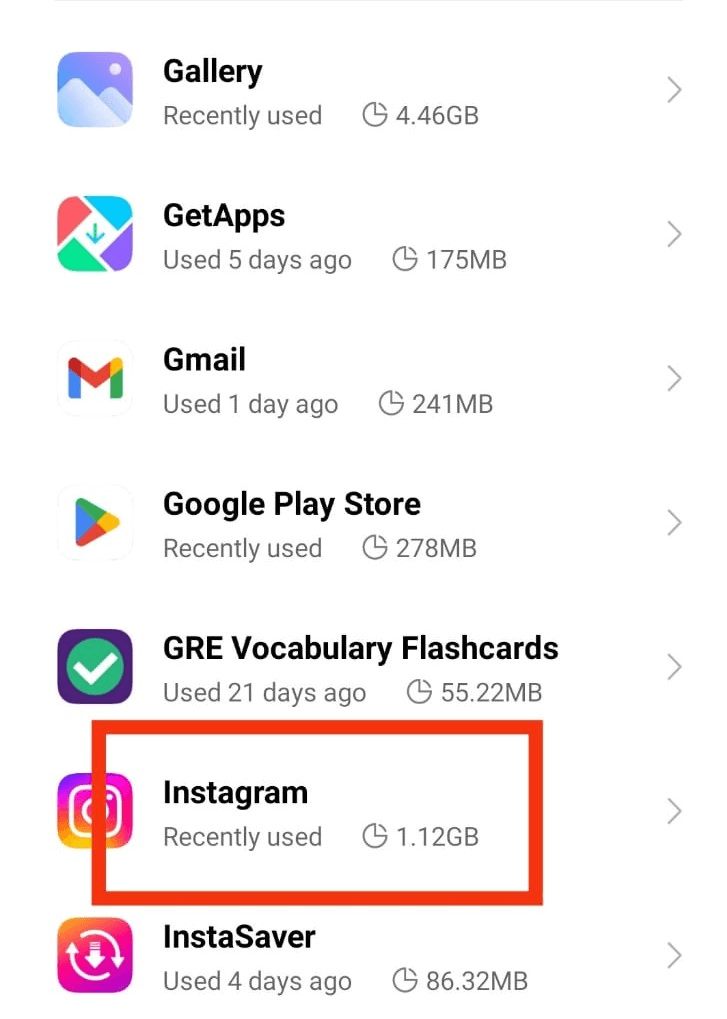Tap GRE Vocabulary Flashcards entry
Viewport: 727px width, 1019px height.
(x=360, y=668)
